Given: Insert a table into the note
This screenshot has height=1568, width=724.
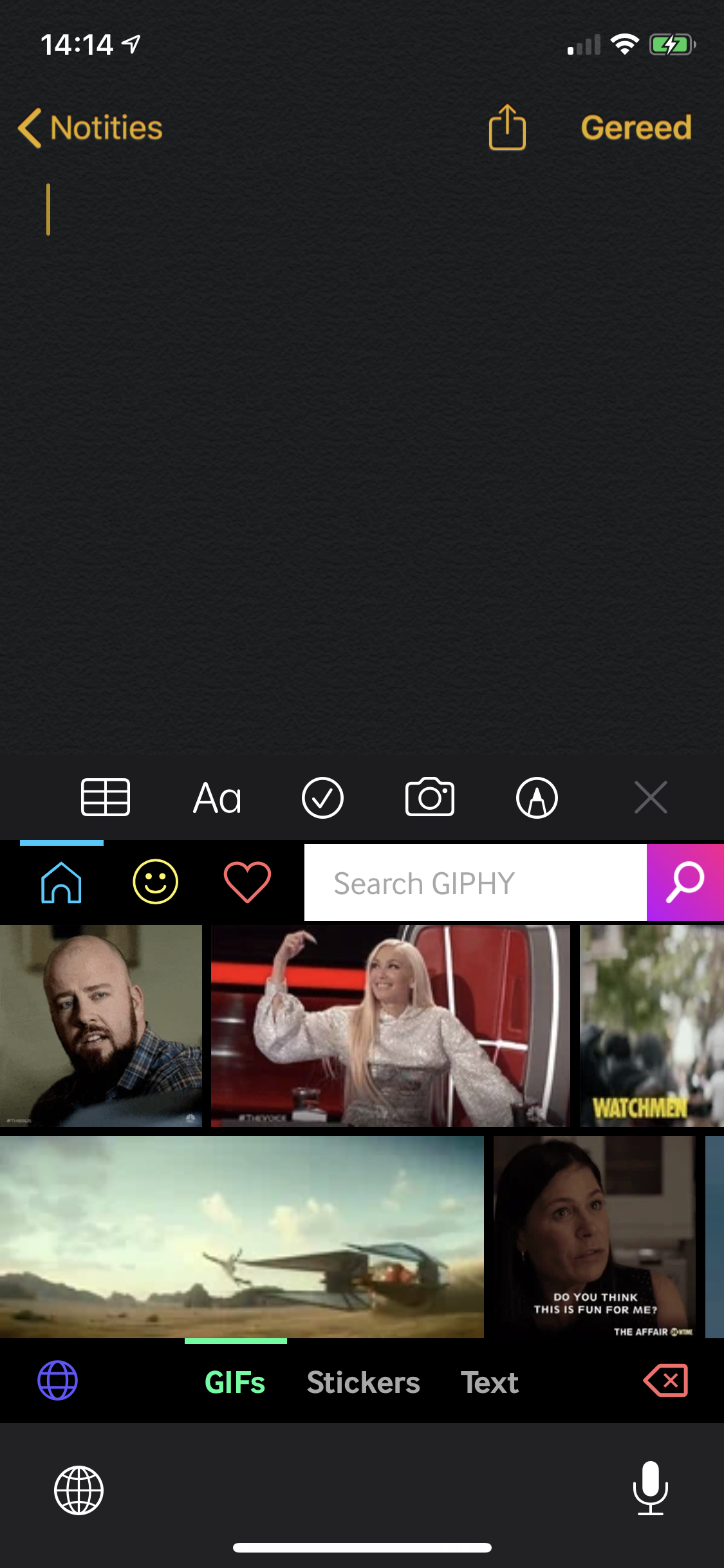Looking at the screenshot, I should (106, 798).
